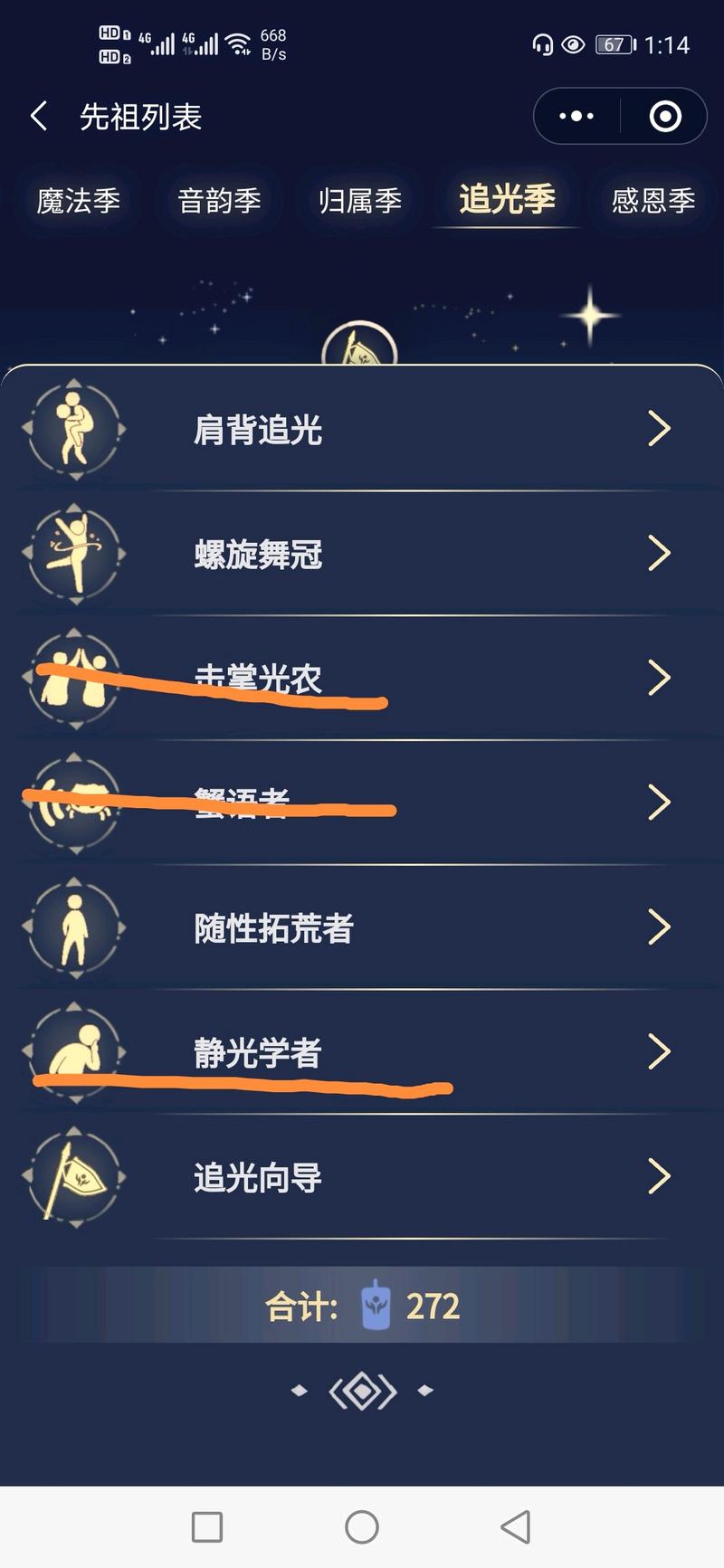Switch to the 音韵季 tab

tap(219, 200)
